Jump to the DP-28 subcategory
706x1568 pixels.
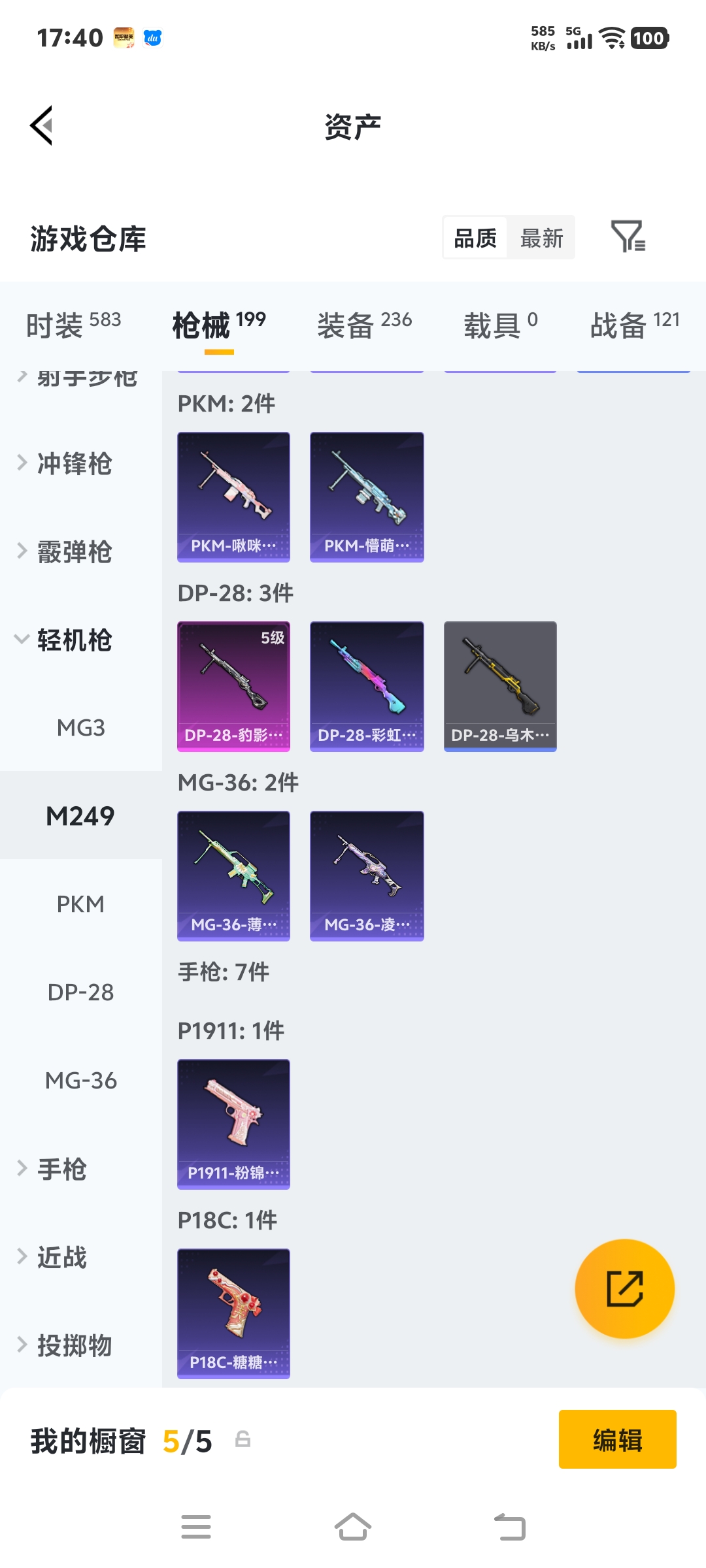tap(80, 992)
